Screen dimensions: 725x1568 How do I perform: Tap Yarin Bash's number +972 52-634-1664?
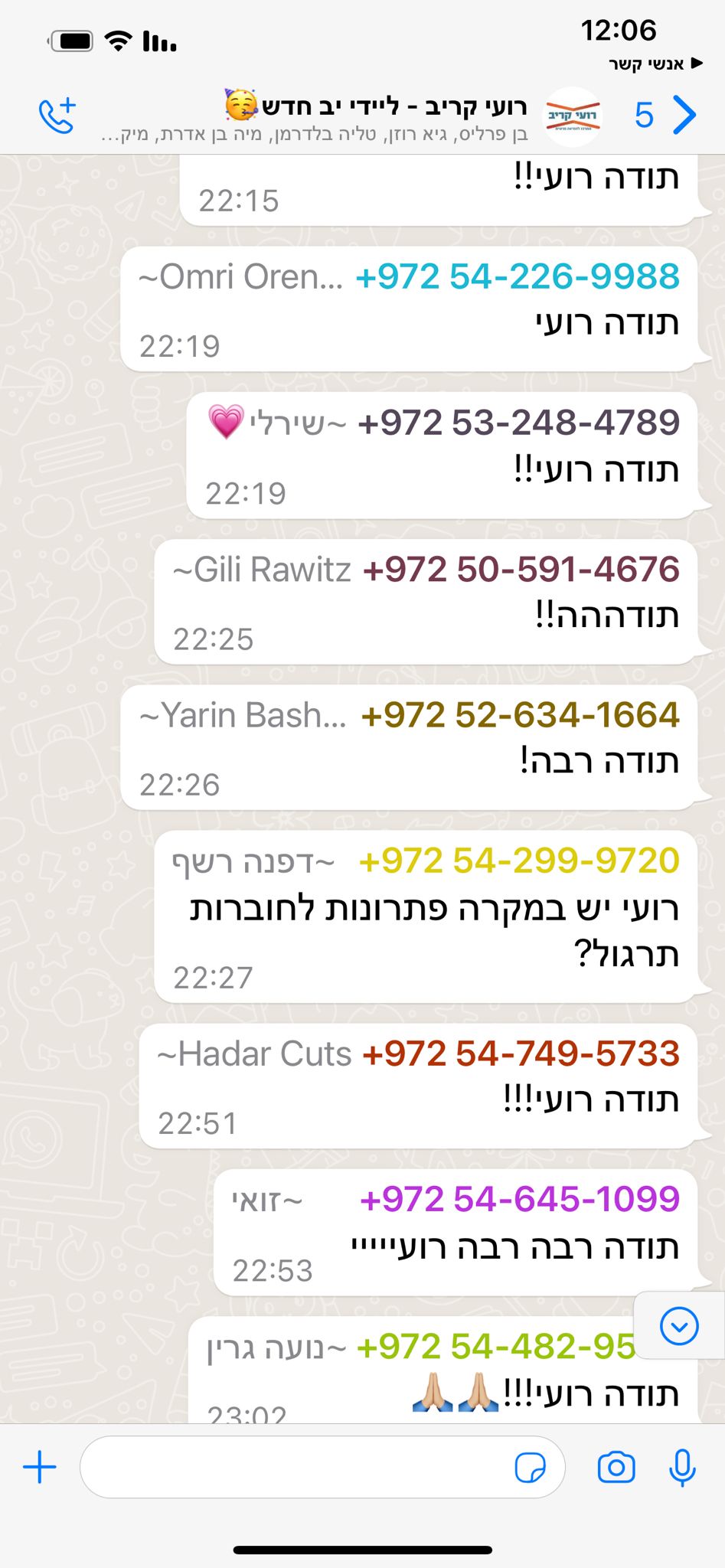520,715
